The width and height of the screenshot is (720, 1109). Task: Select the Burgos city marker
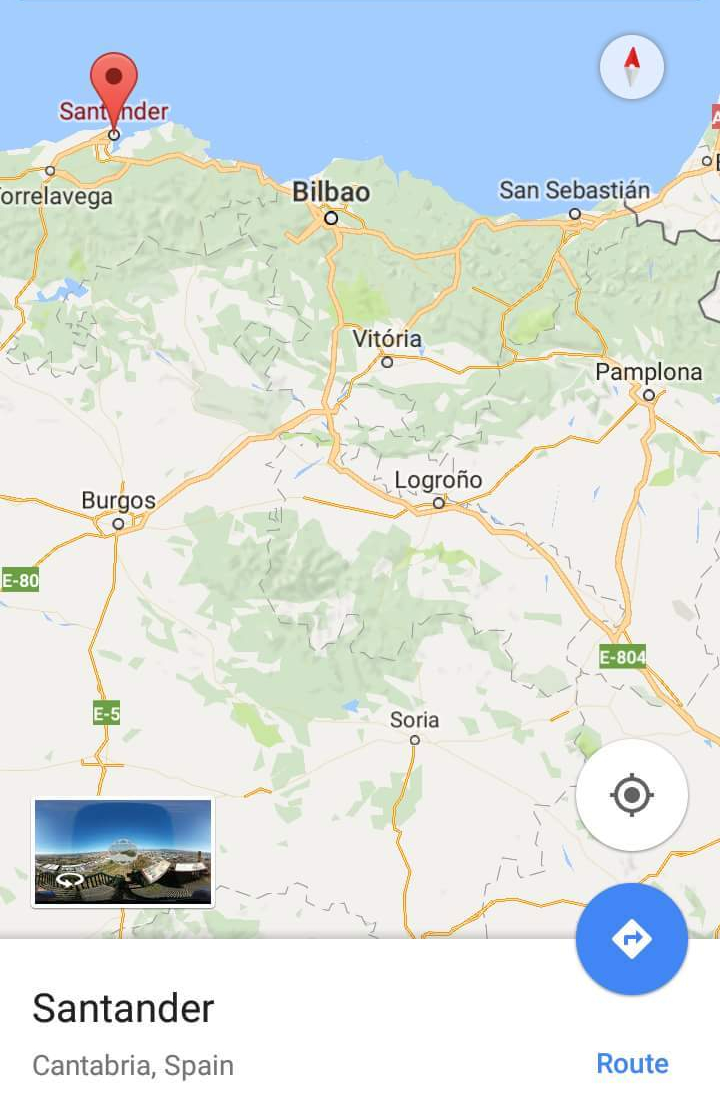click(x=117, y=521)
